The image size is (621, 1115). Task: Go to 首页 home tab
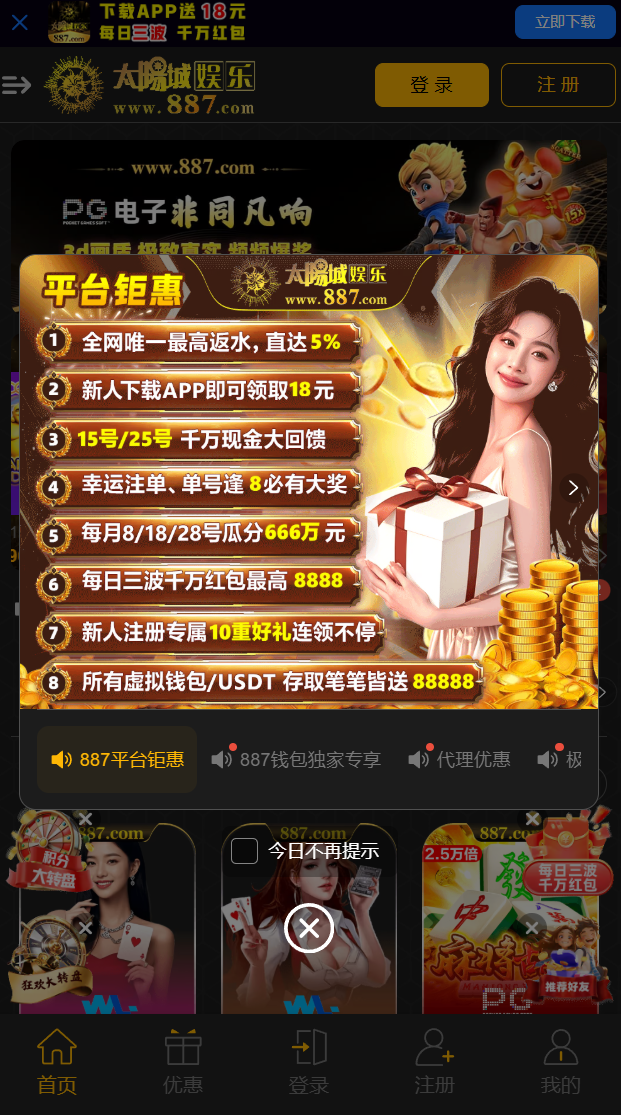[x=57, y=1063]
